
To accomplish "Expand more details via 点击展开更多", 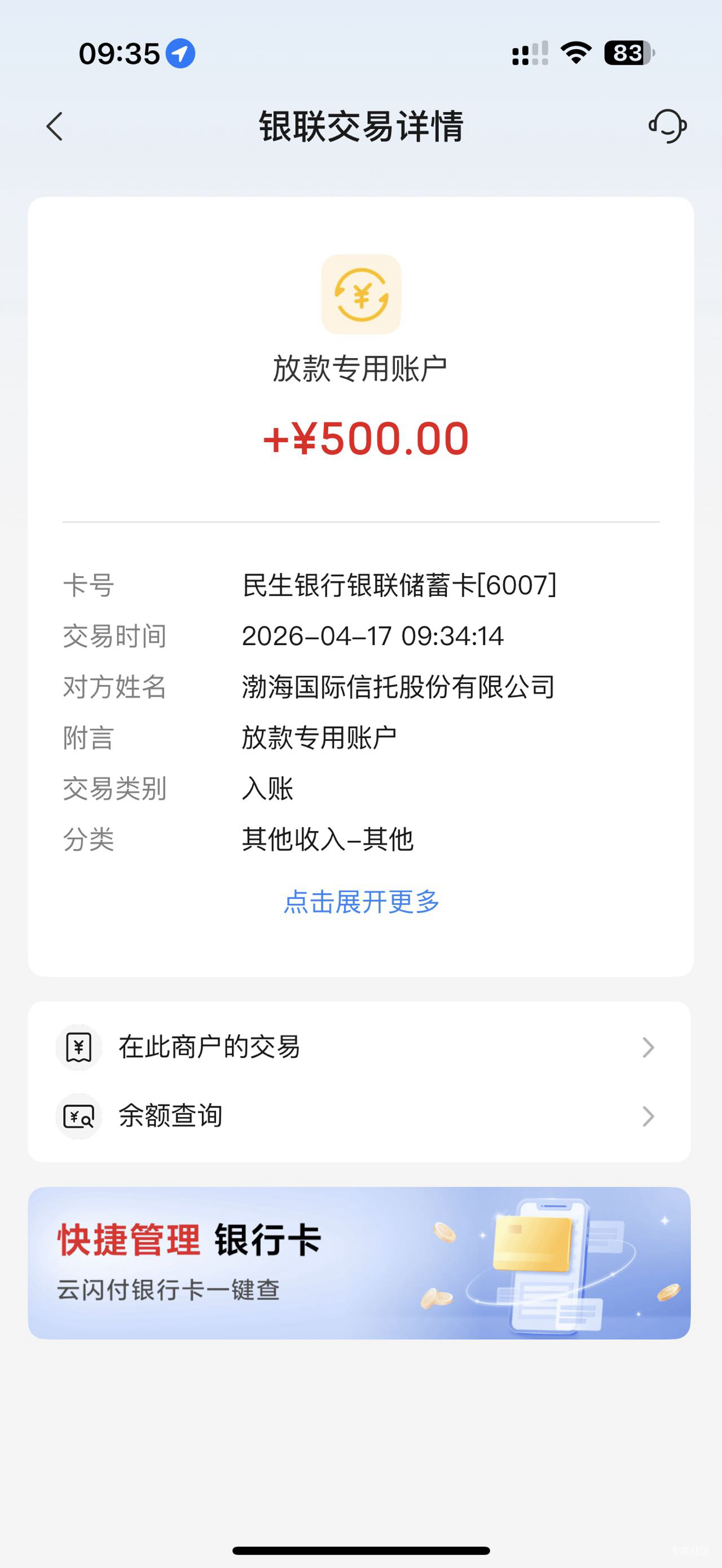I will (361, 902).
